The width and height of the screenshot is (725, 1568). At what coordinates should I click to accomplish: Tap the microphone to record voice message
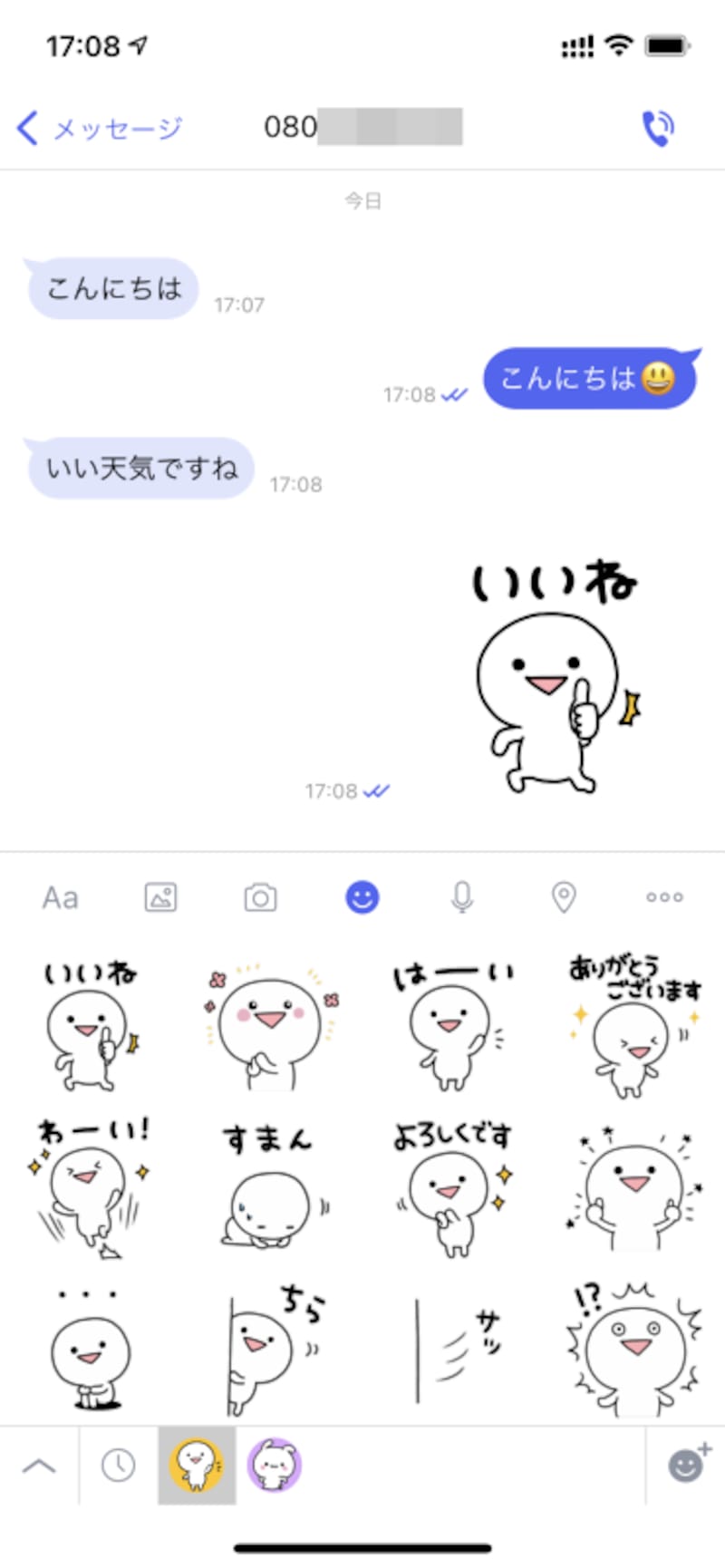coord(462,898)
